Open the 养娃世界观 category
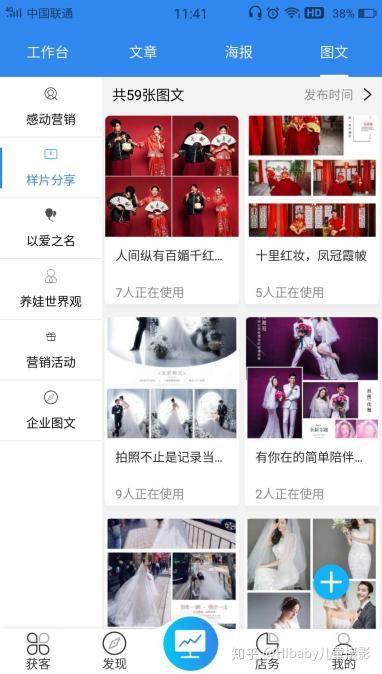The height and width of the screenshot is (674, 382). tap(51, 289)
